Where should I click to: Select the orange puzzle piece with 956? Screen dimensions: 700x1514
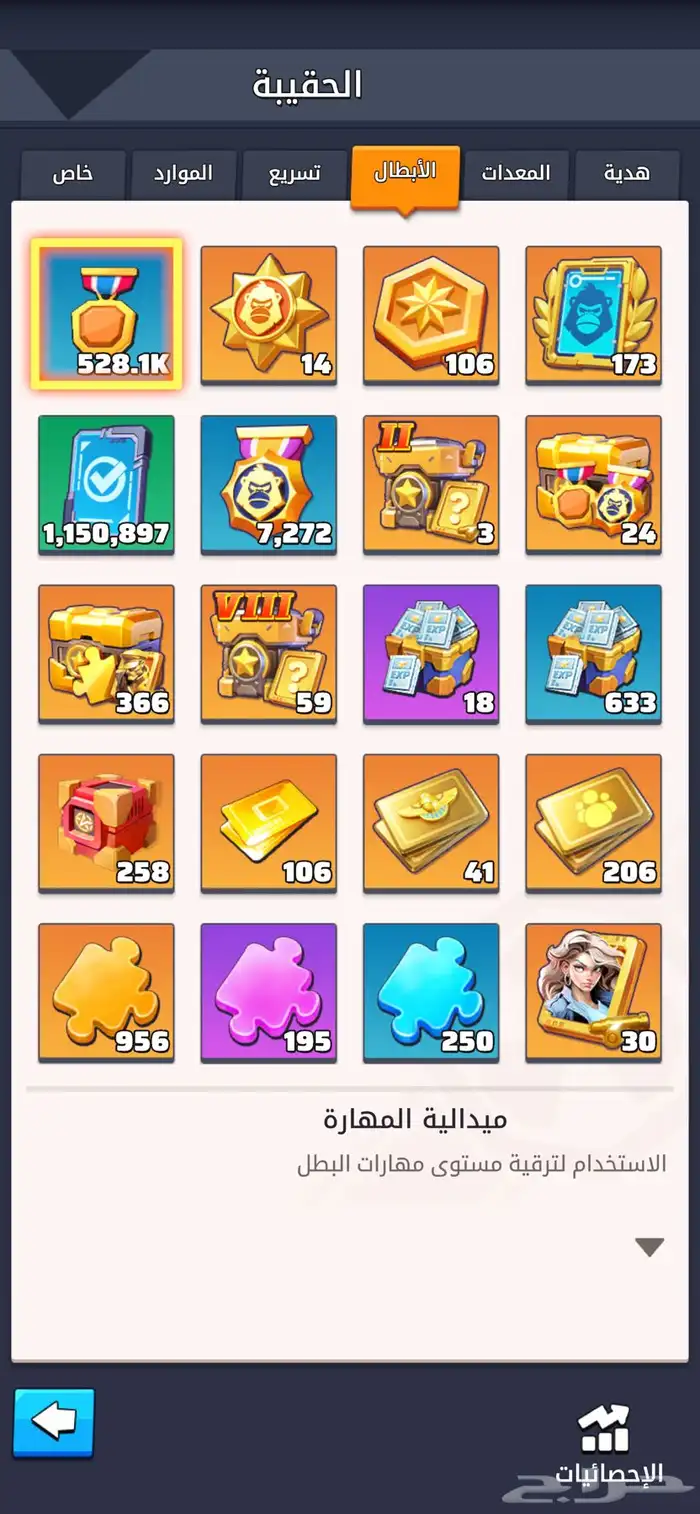pos(106,991)
